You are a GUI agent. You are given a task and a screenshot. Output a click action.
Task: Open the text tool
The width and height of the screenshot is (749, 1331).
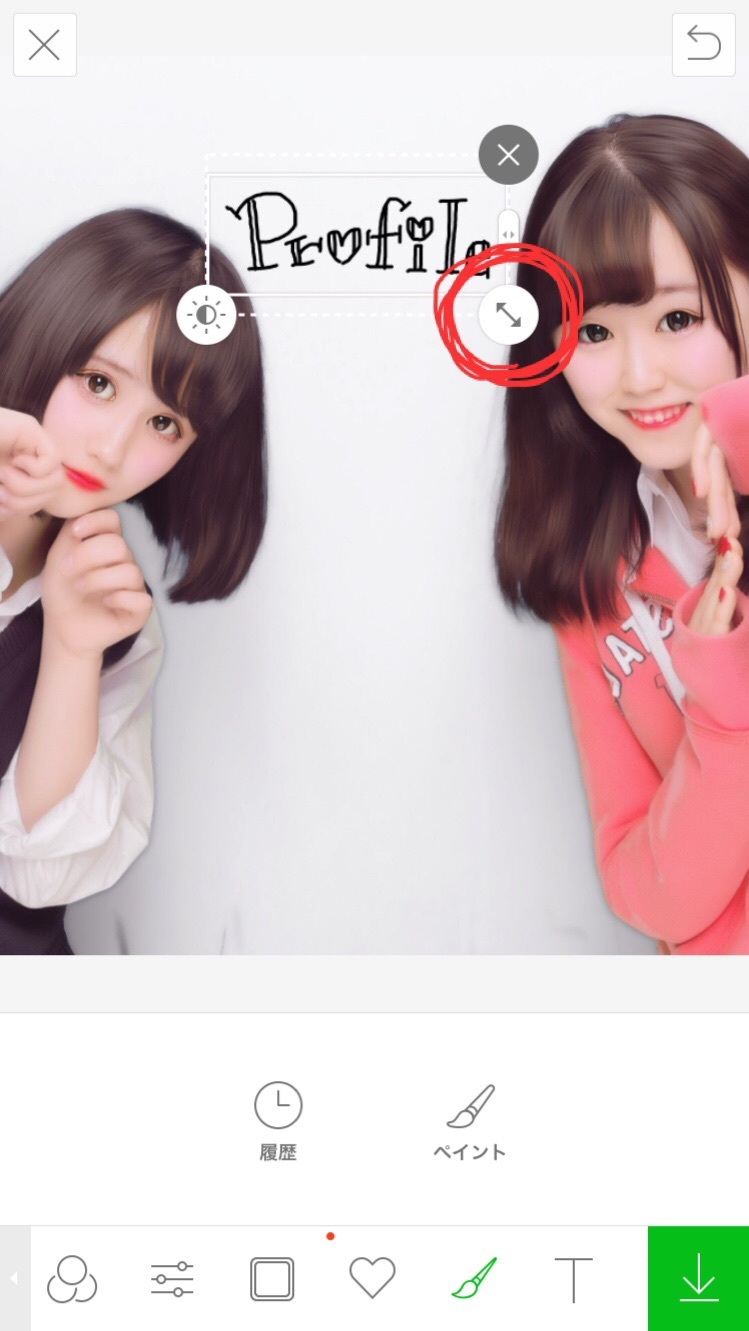point(573,1279)
